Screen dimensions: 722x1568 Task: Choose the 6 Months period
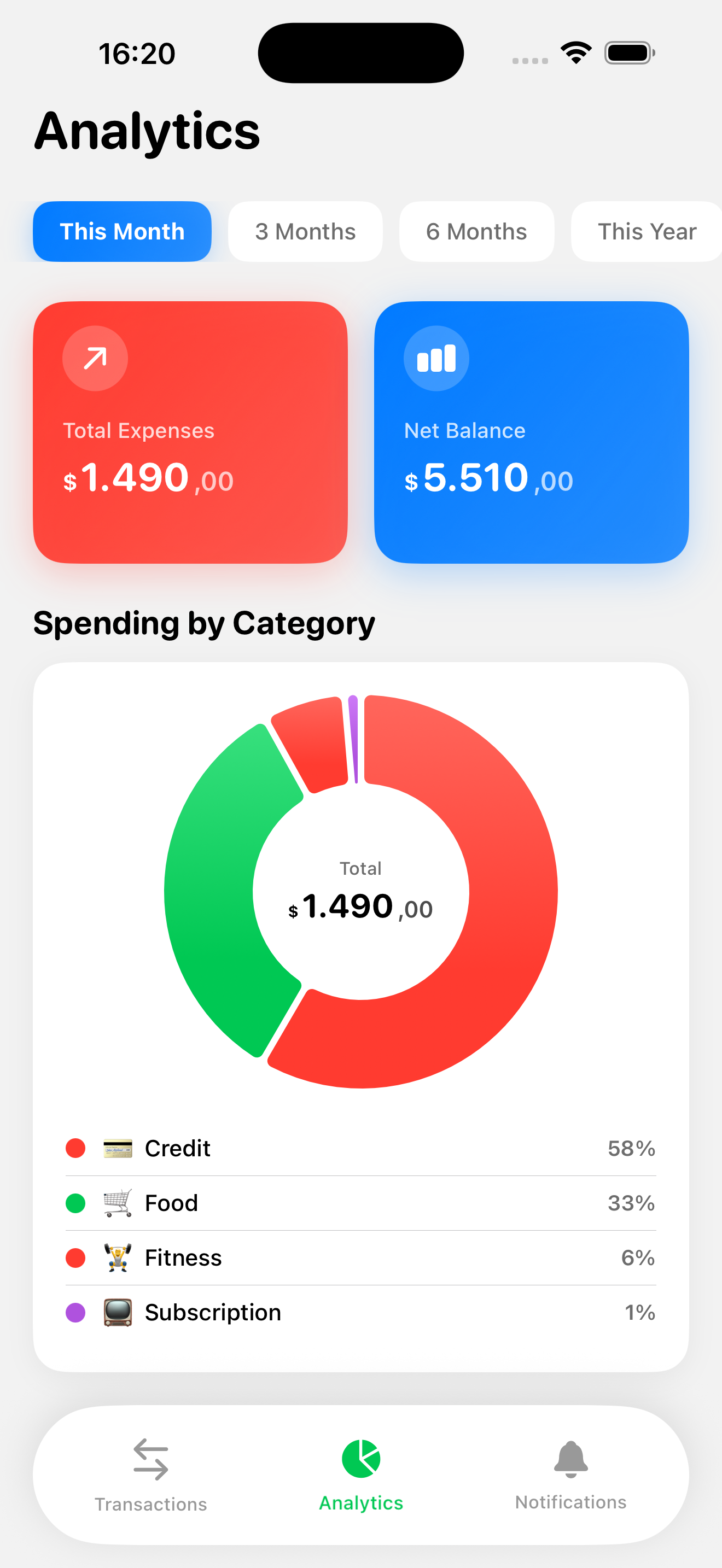[476, 231]
